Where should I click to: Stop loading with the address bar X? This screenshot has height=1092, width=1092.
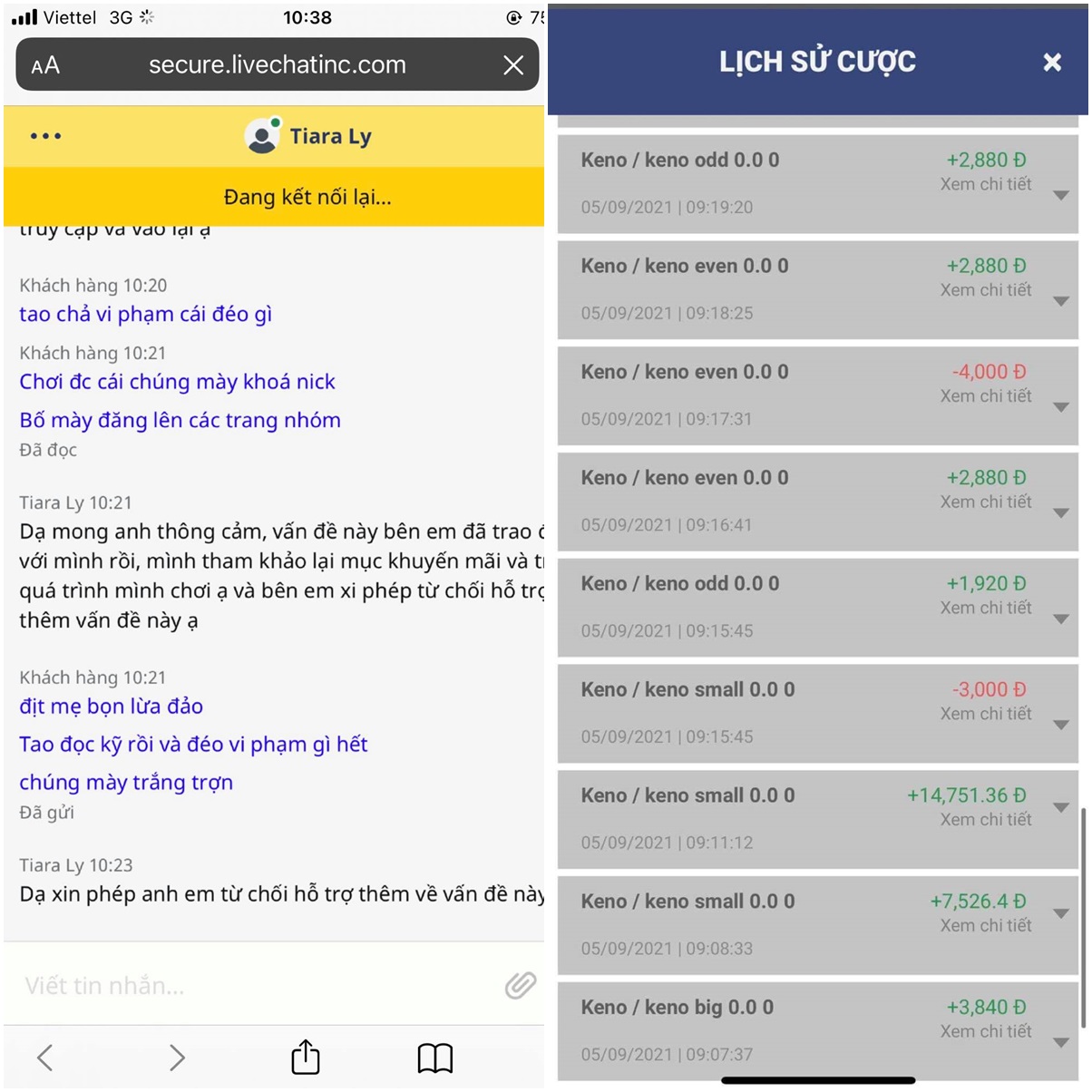point(513,65)
